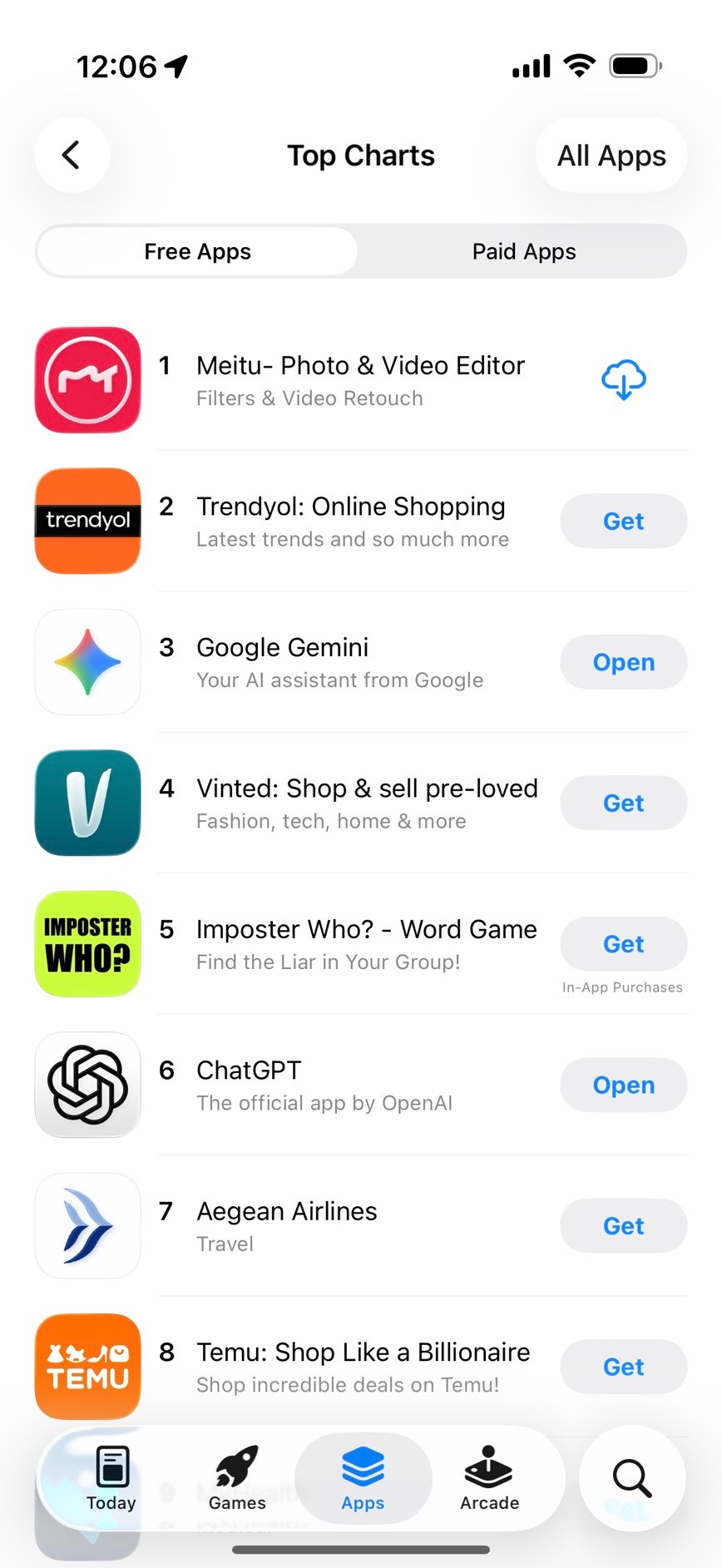722x1568 pixels.
Task: View the Aegean Airlines app listing
Action: pos(286,1212)
